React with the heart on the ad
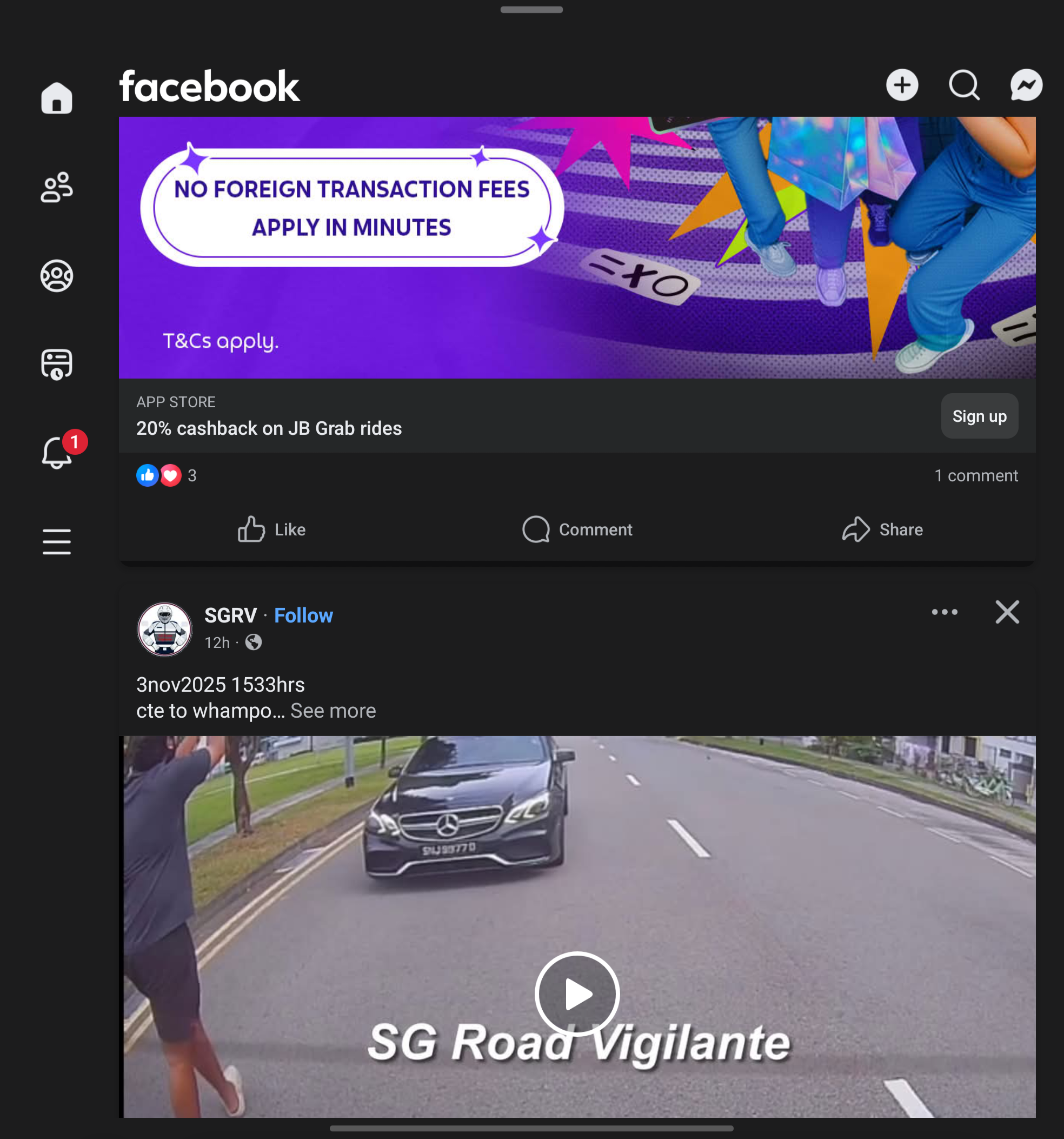Image resolution: width=1064 pixels, height=1139 pixels. [170, 475]
